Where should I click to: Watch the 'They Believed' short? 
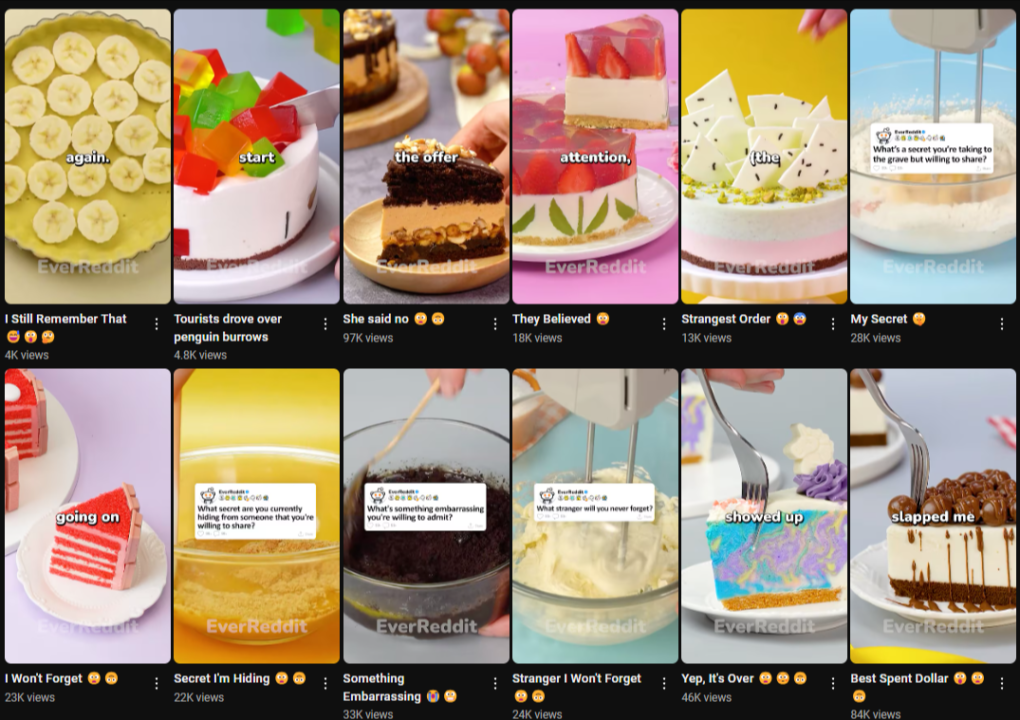point(595,156)
